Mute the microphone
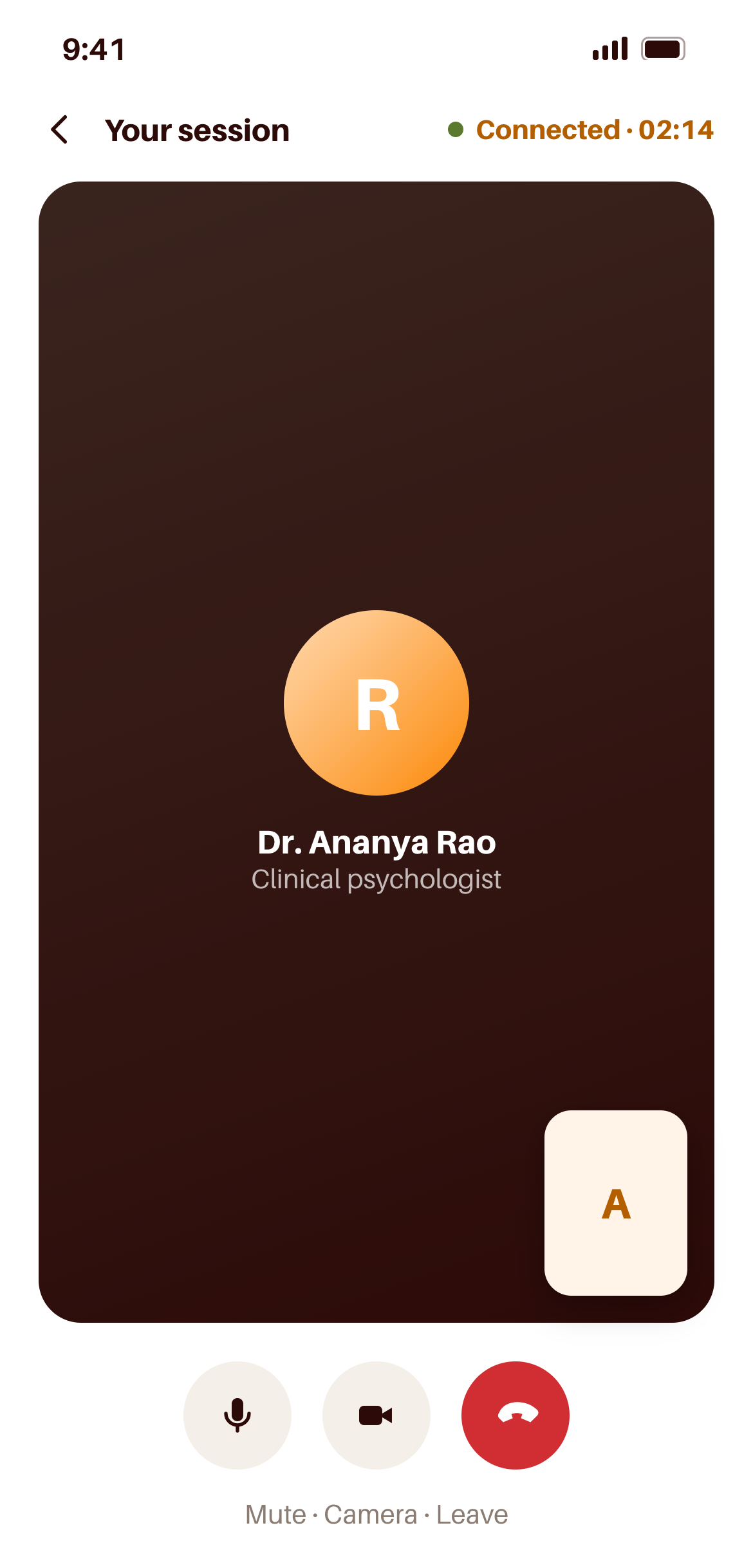The width and height of the screenshot is (753, 1568). pyautogui.click(x=237, y=1415)
